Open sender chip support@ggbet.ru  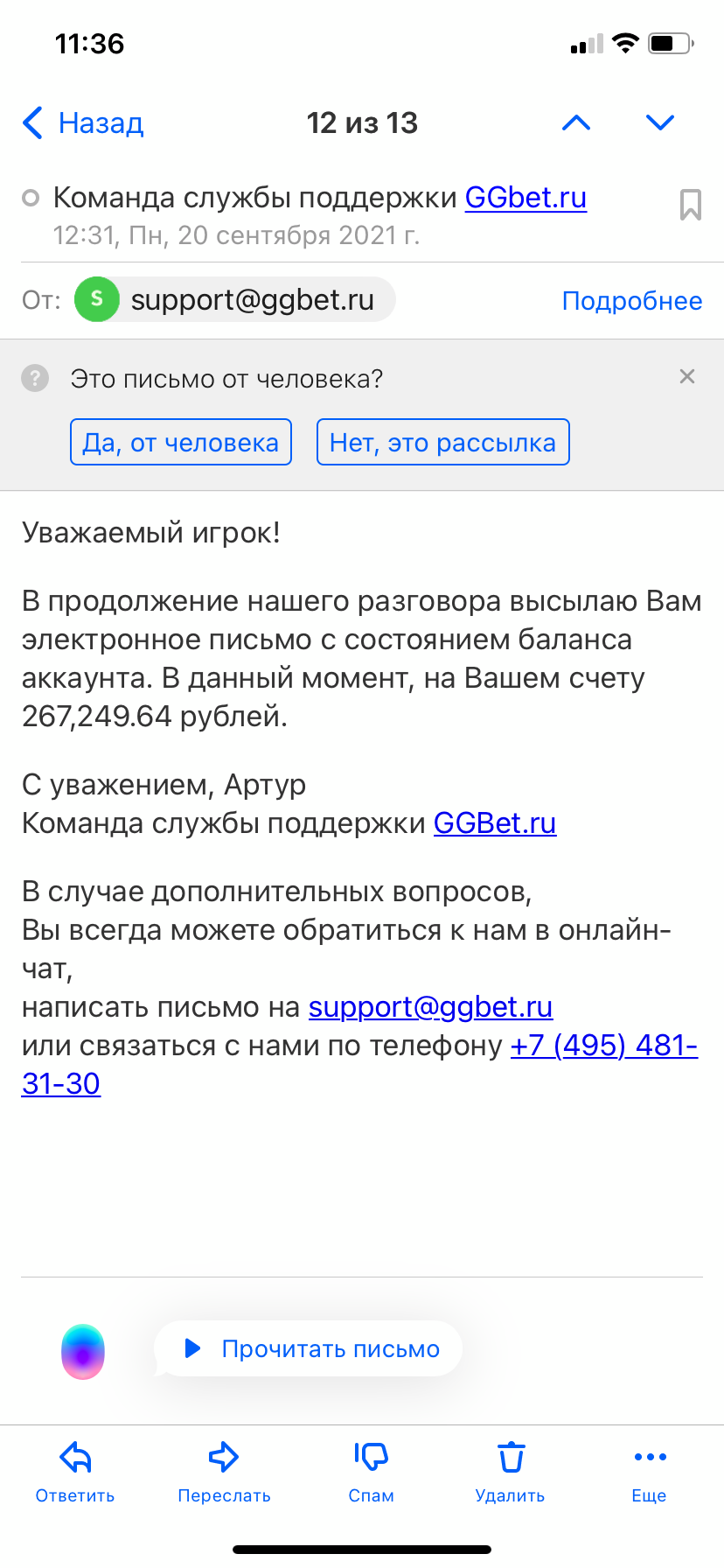234,300
